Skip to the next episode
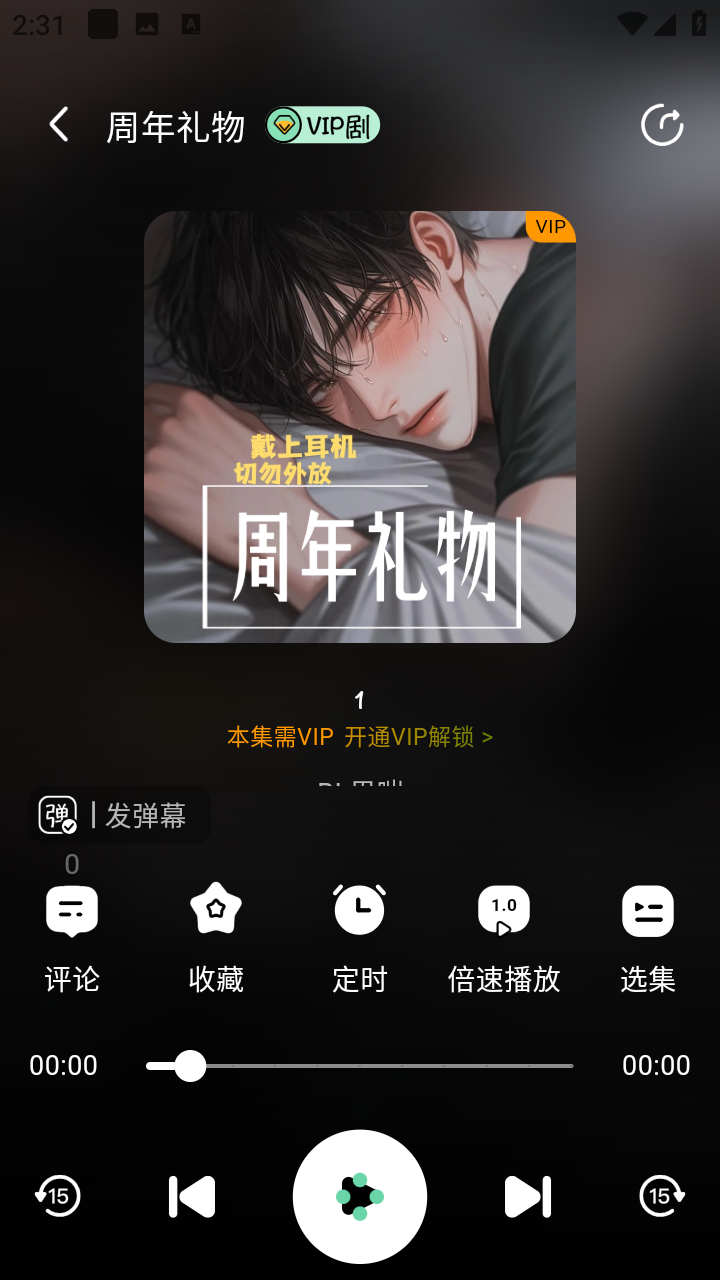The width and height of the screenshot is (720, 1280). [x=528, y=1196]
